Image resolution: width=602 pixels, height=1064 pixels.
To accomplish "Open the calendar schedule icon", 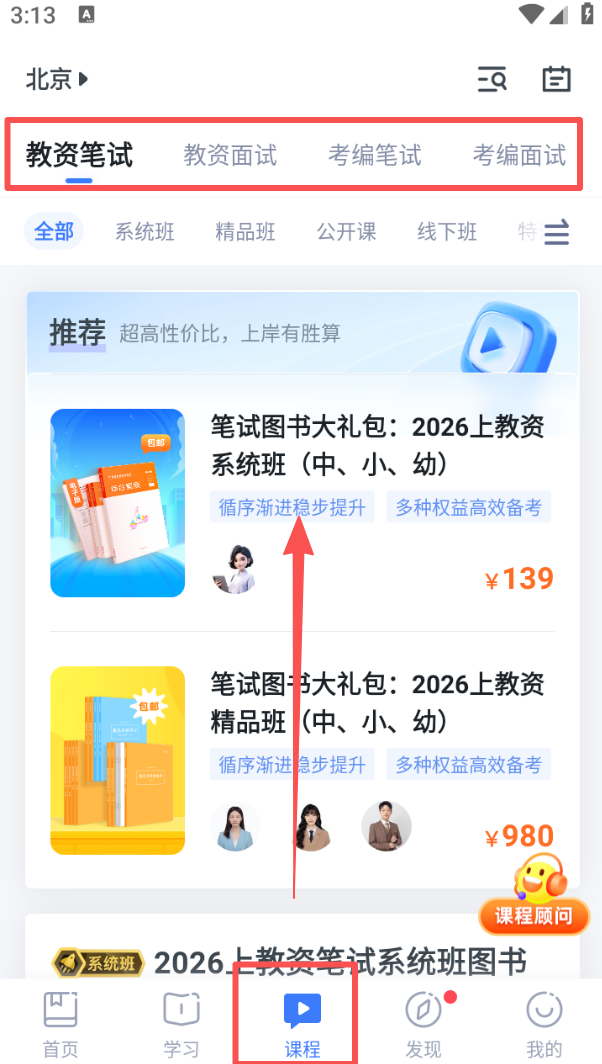I will coord(556,79).
